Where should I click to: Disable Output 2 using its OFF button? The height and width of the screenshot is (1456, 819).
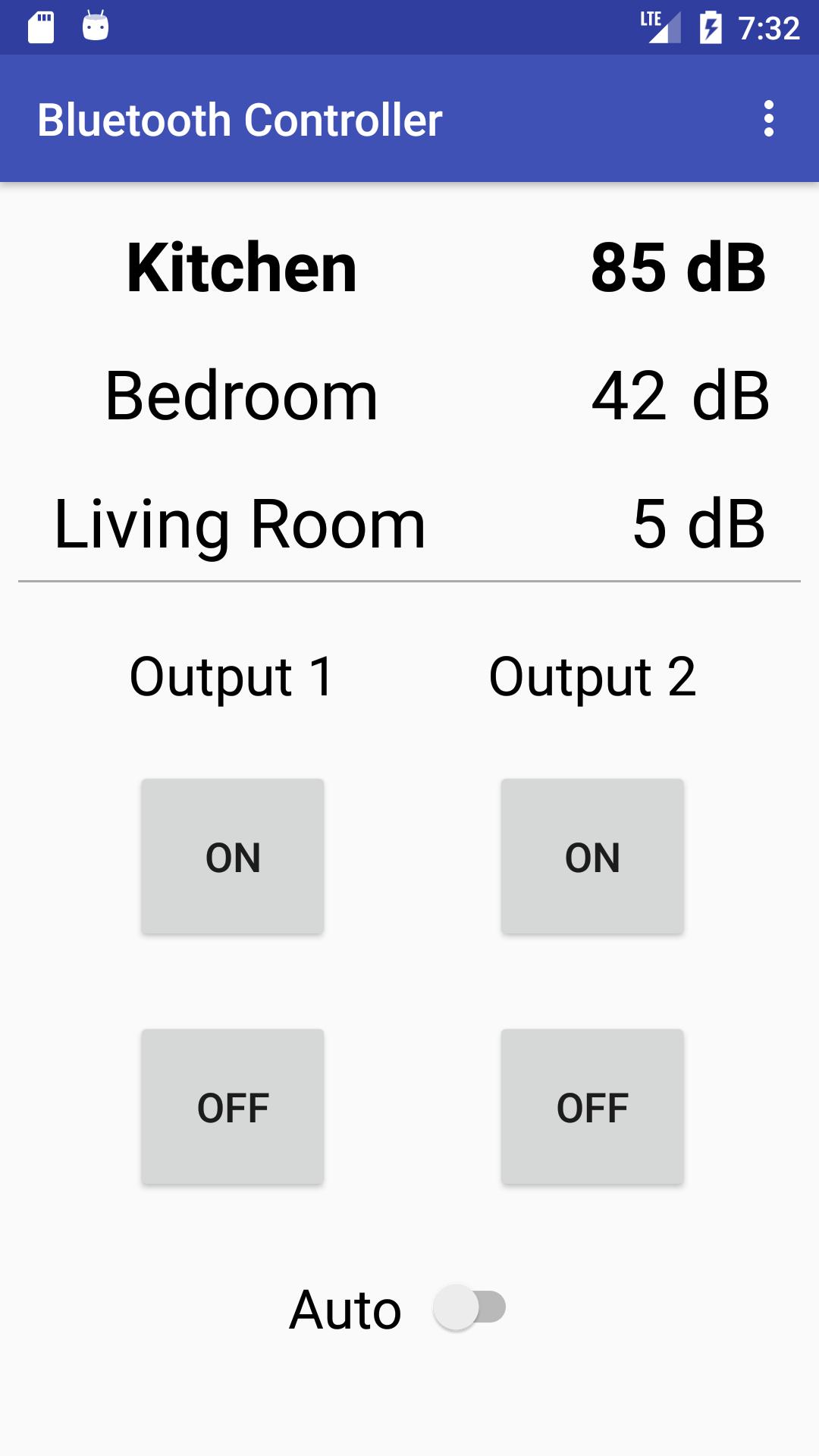pyautogui.click(x=593, y=1109)
